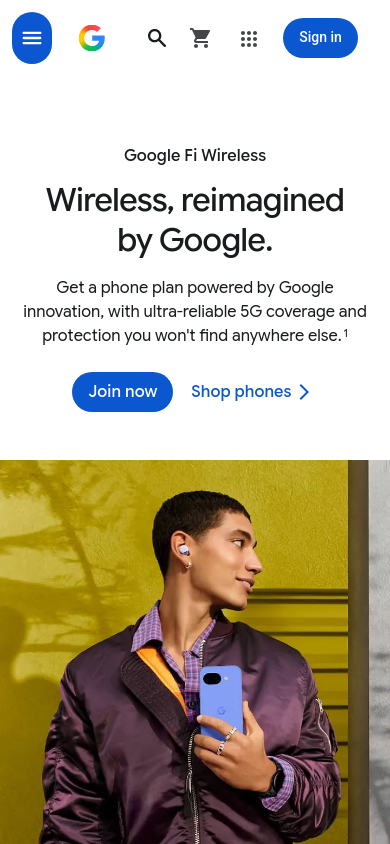The image size is (390, 844).
Task: Open the search icon
Action: coord(157,38)
